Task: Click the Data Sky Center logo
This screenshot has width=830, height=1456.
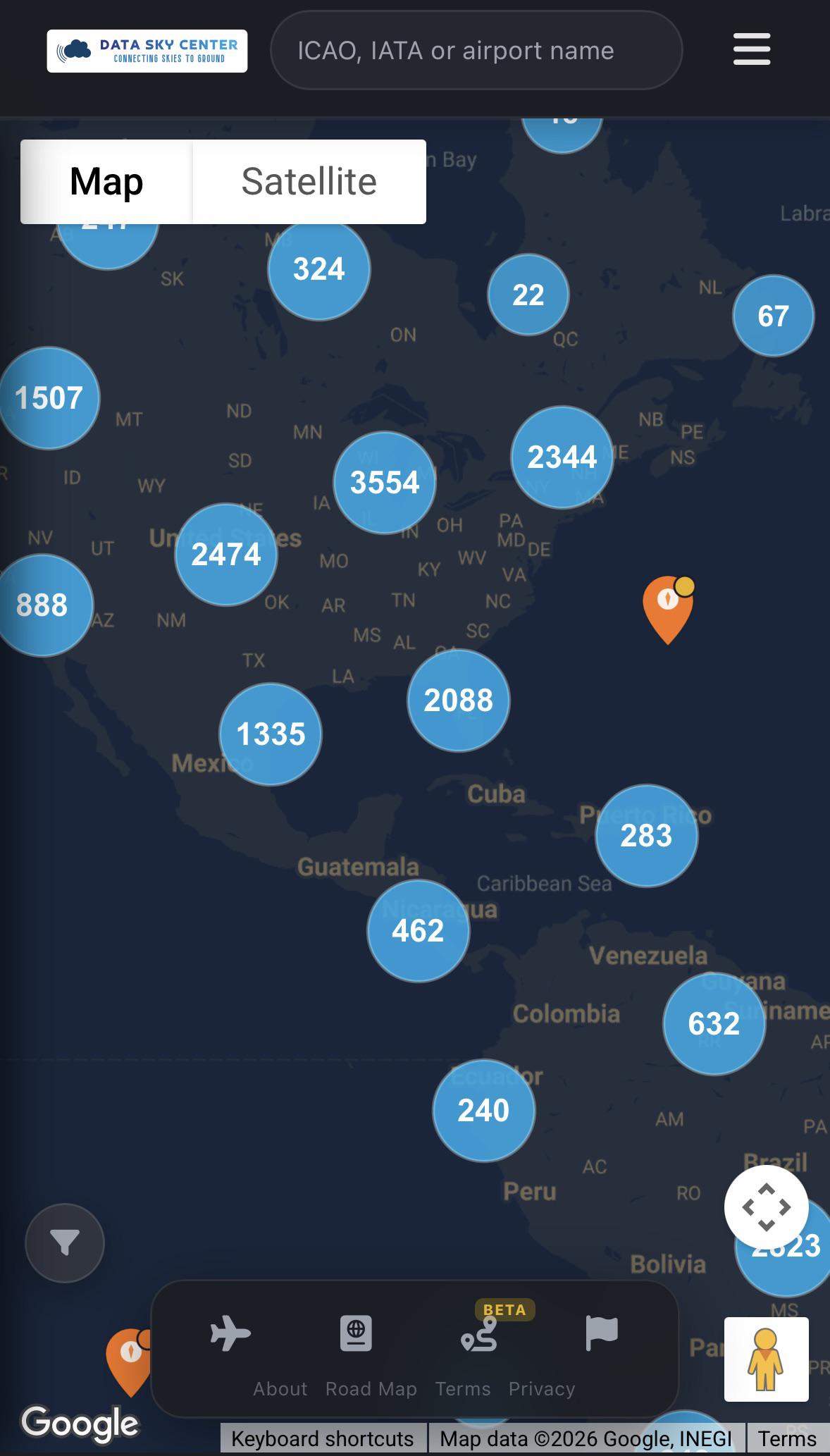Action: pyautogui.click(x=147, y=50)
